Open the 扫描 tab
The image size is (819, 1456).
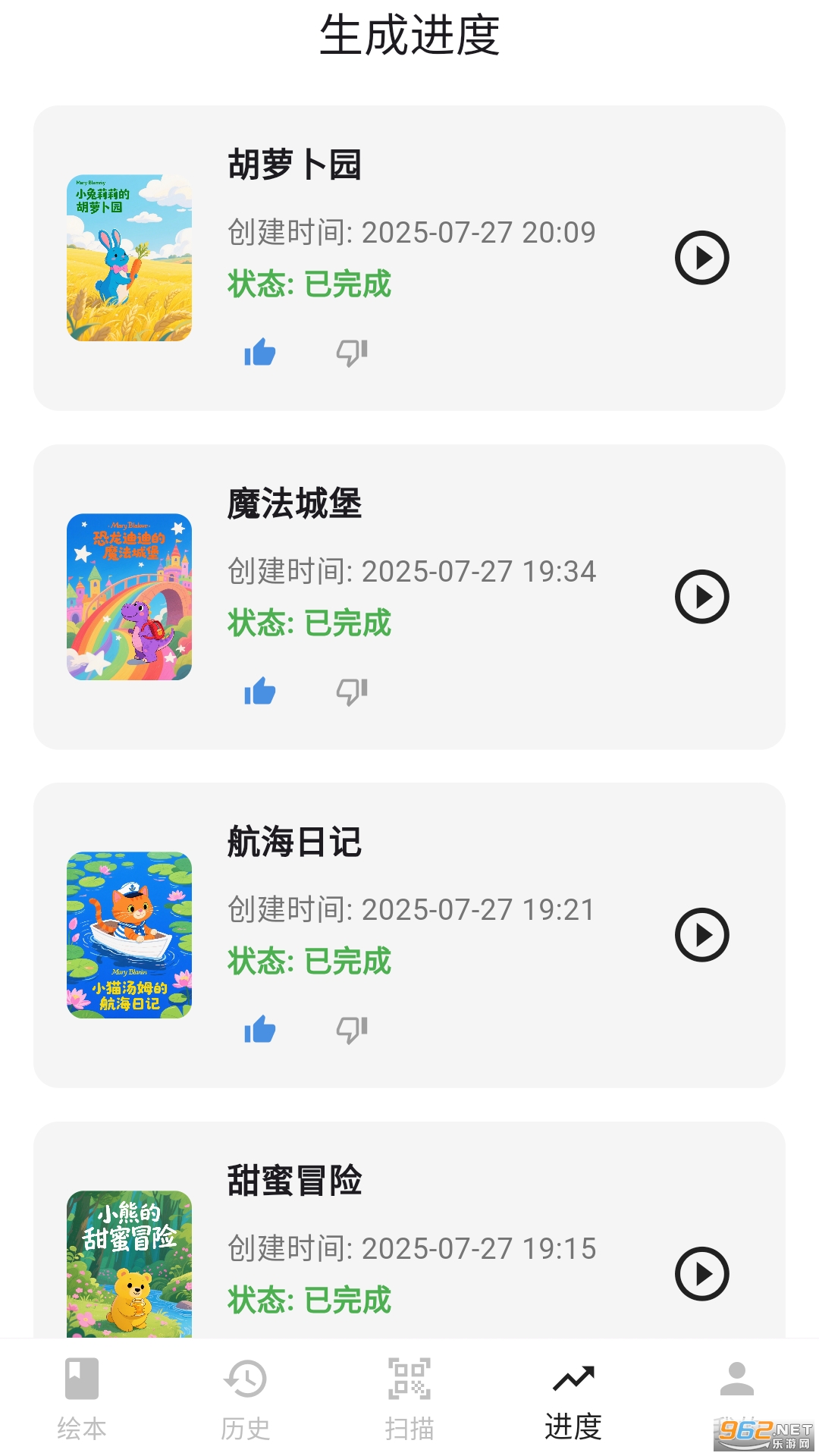pos(409,1398)
